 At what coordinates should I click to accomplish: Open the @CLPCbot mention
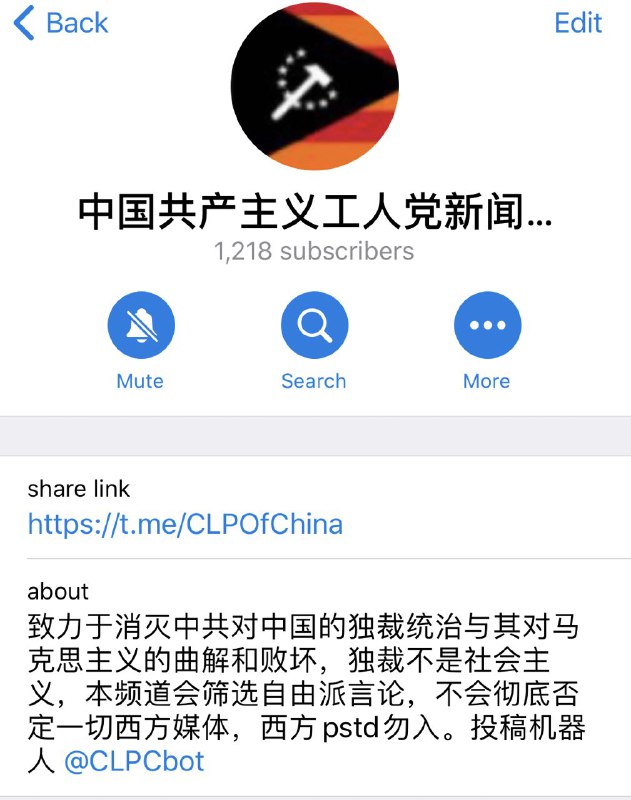point(134,760)
